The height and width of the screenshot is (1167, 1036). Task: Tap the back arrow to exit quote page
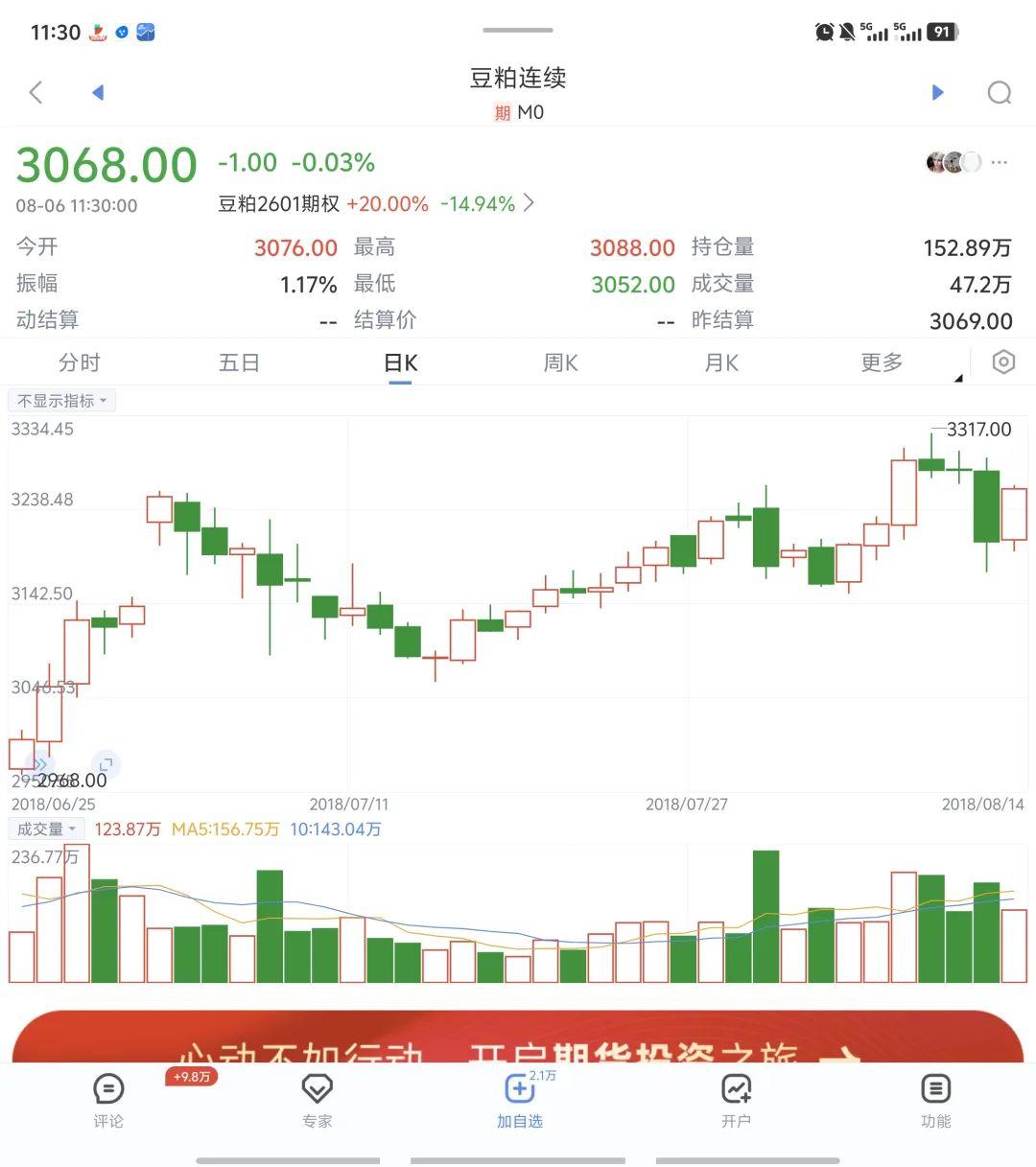35,92
